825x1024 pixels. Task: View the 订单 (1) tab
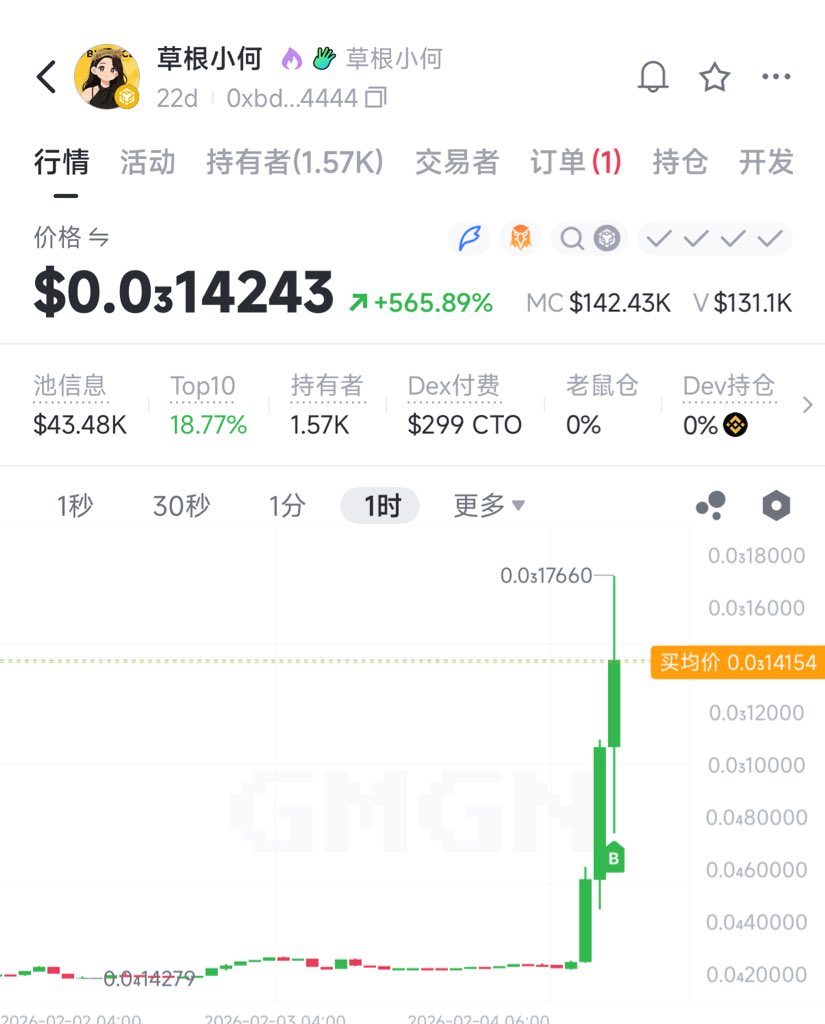tap(575, 162)
